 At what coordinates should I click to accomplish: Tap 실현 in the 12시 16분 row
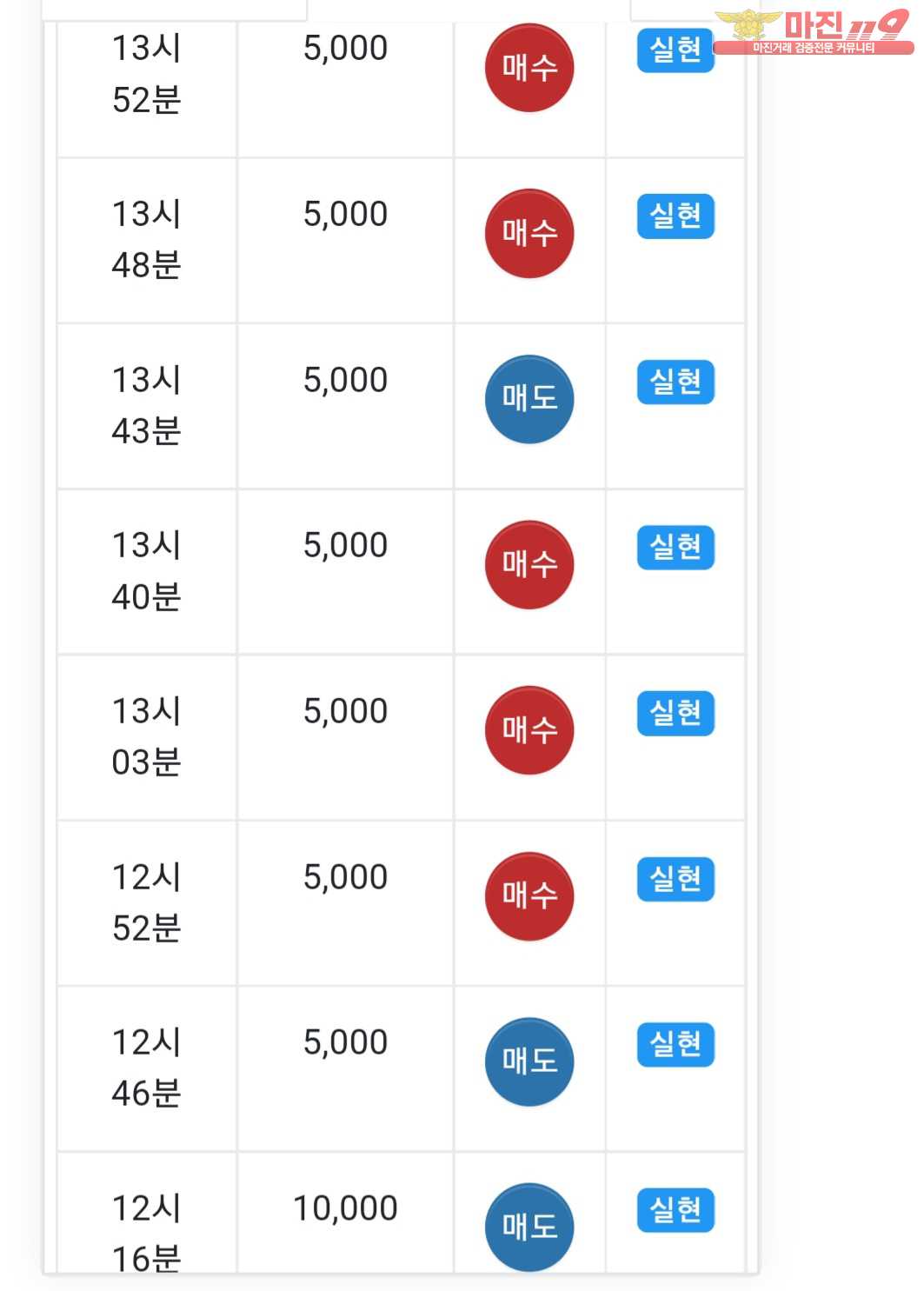(675, 1210)
